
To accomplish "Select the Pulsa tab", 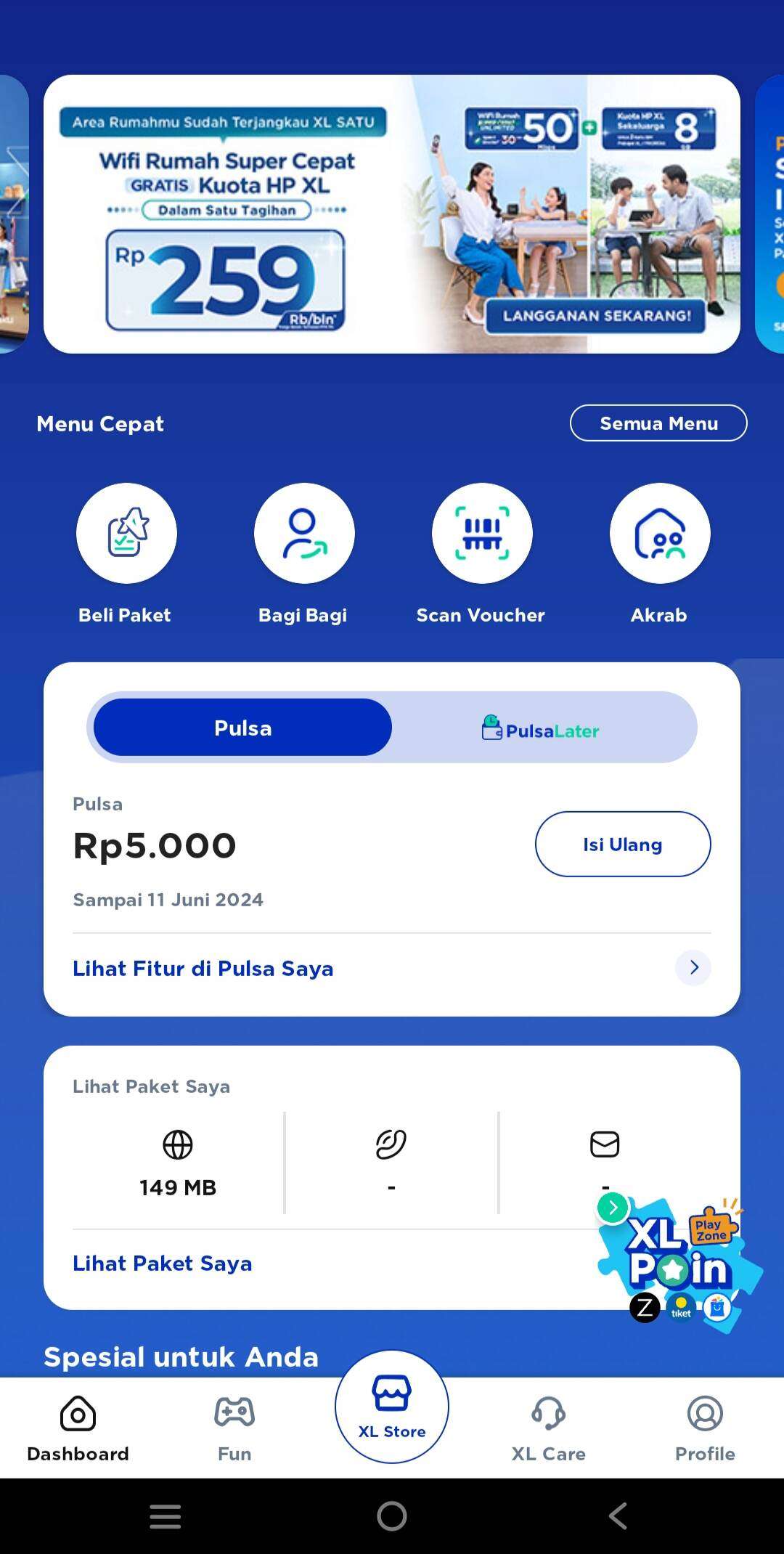I will point(242,728).
